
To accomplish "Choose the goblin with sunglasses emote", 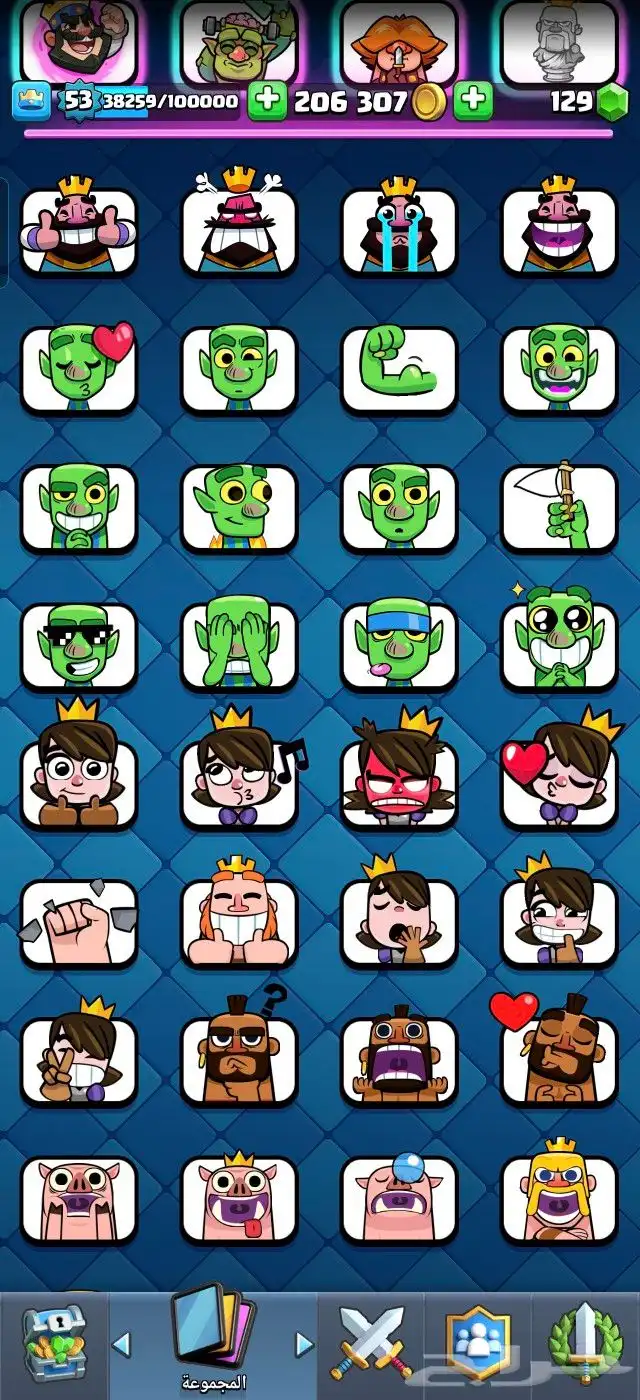I will pyautogui.click(x=78, y=646).
